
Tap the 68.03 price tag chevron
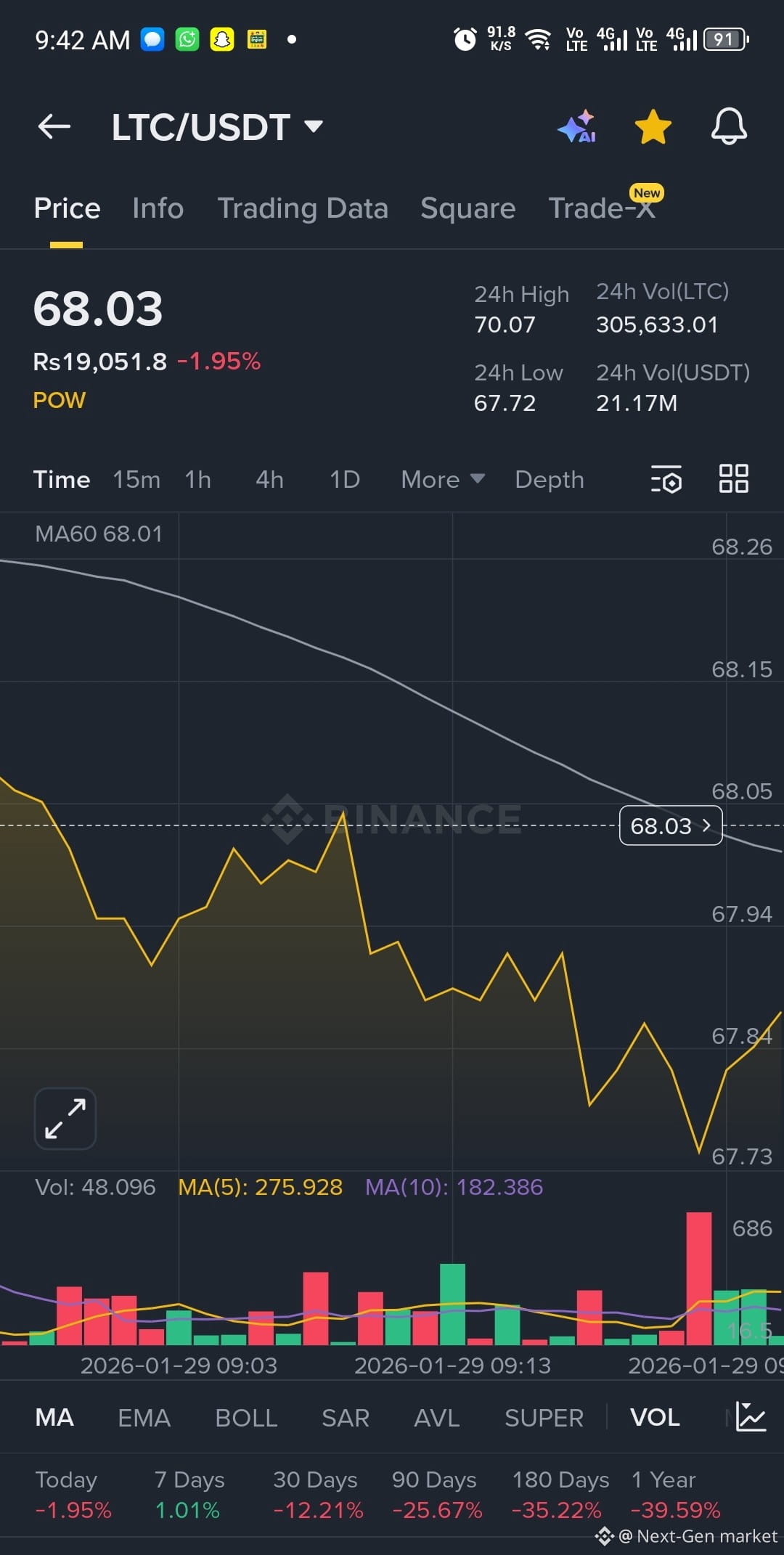tap(705, 825)
